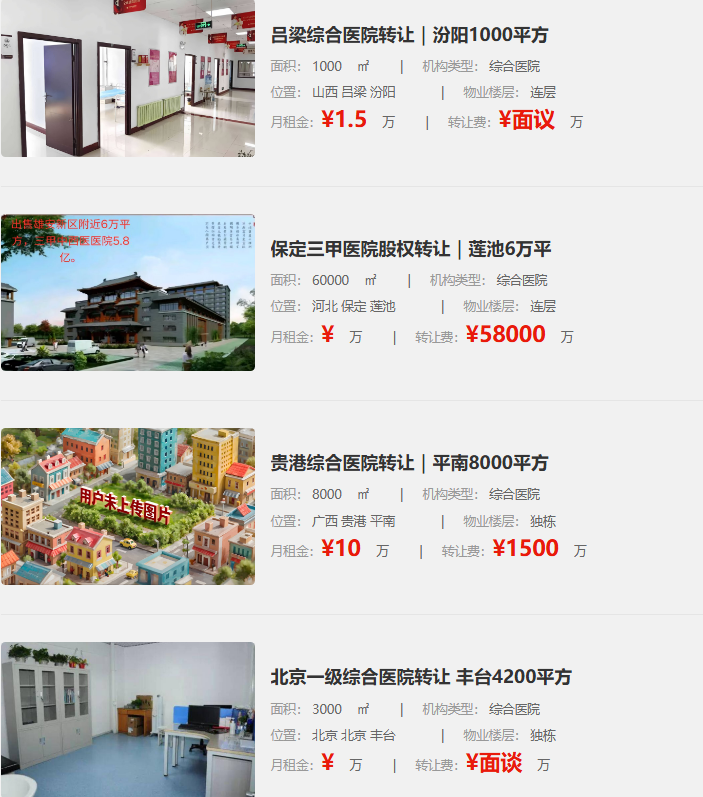Open the 贵港综合医院转让 平南8000平方 listing

coord(409,463)
